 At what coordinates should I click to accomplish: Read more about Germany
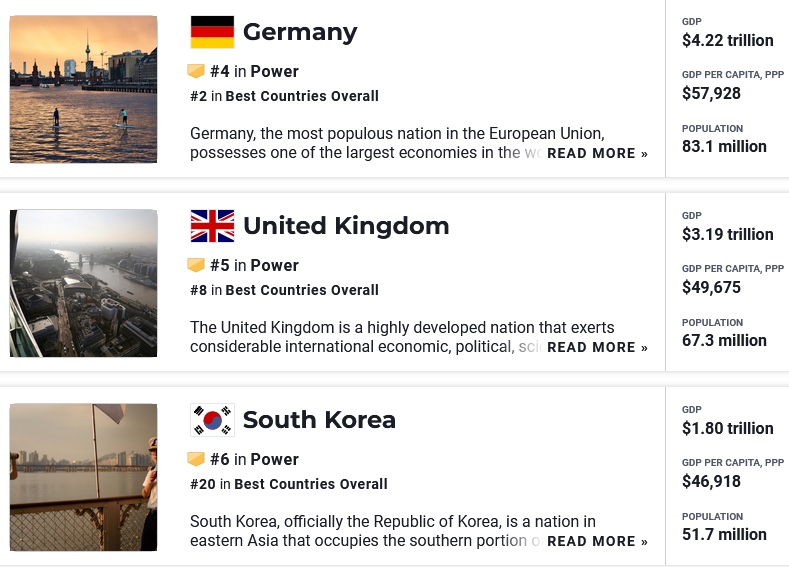[x=597, y=153]
